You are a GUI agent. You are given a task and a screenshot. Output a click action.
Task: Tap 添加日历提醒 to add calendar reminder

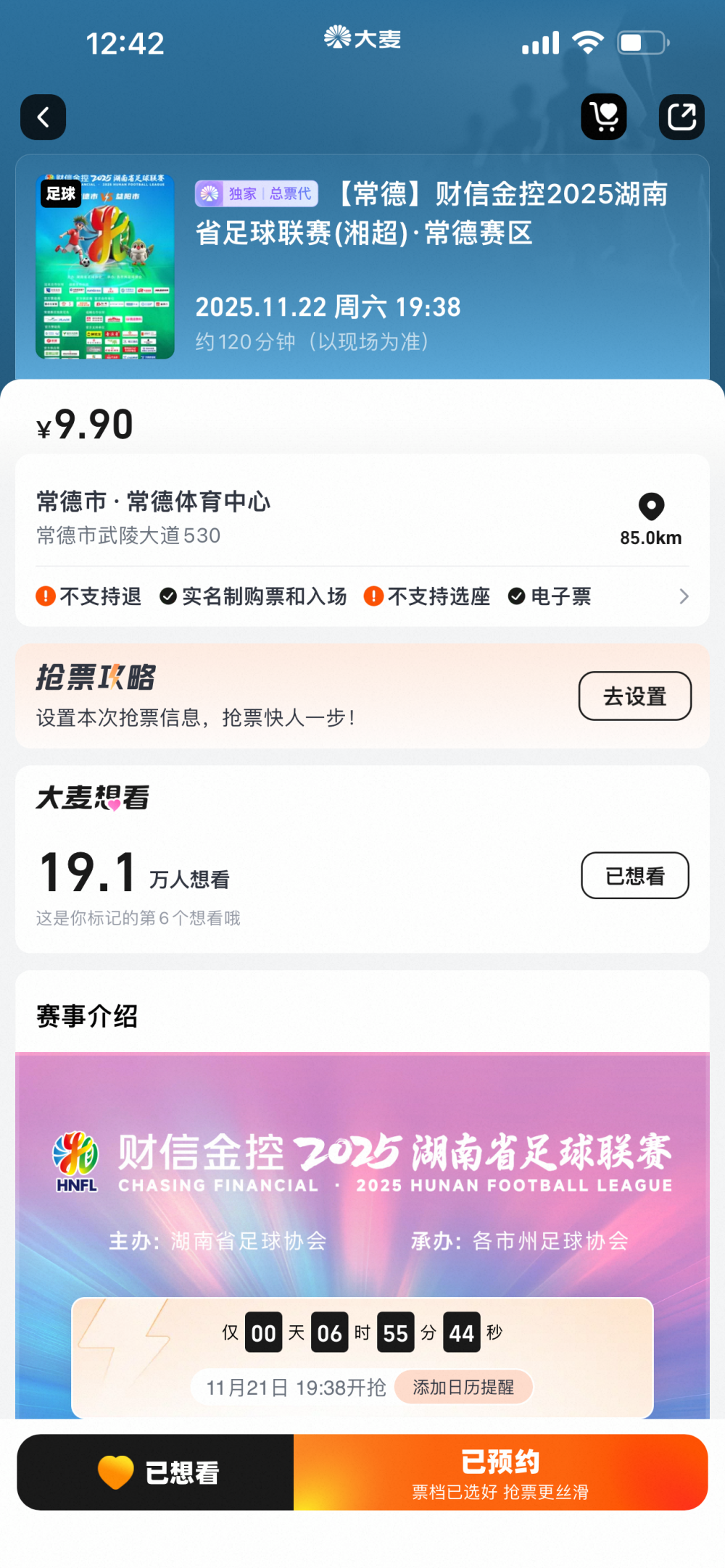pos(463,1386)
